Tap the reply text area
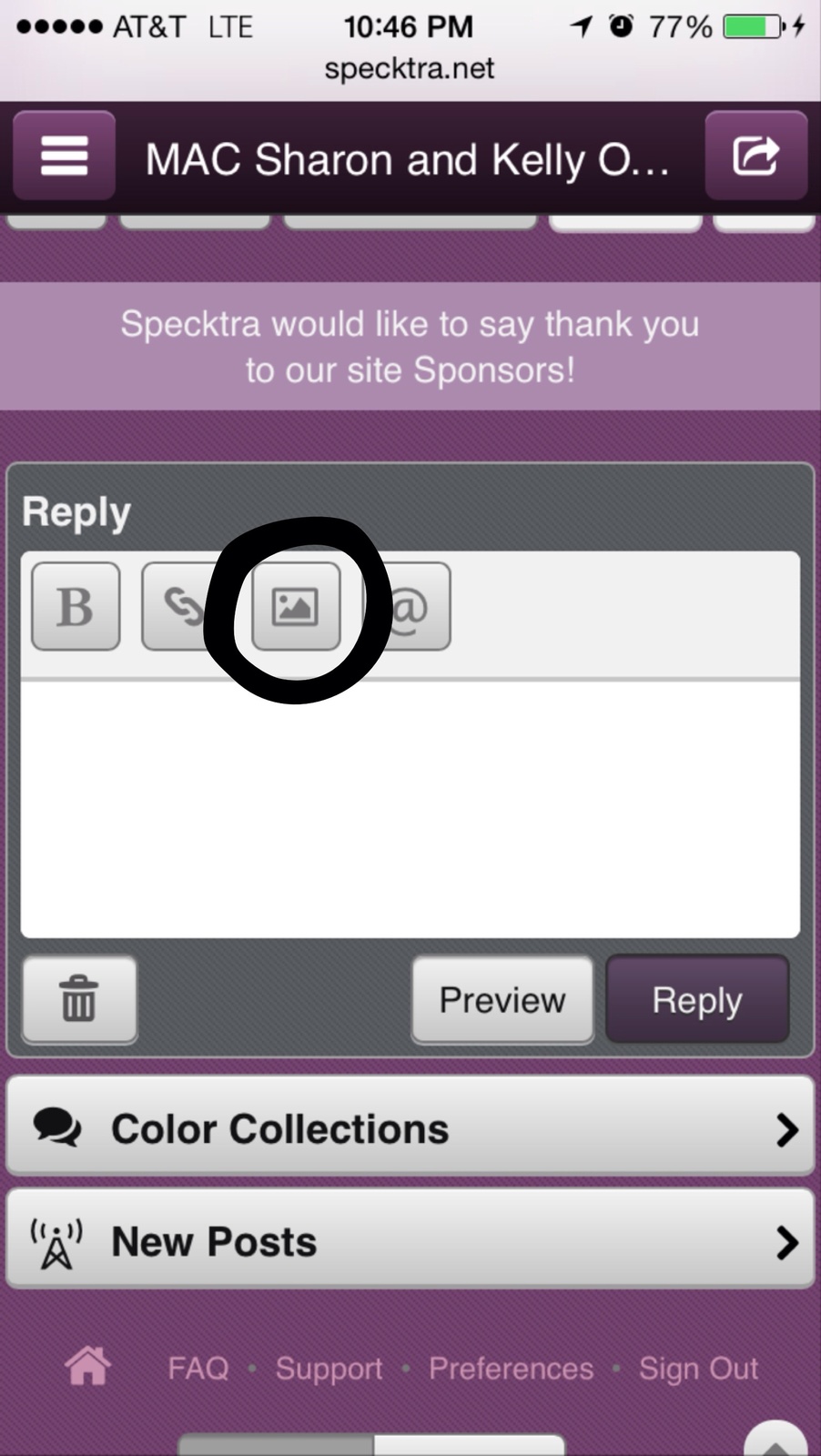The image size is (821, 1456). tap(410, 808)
